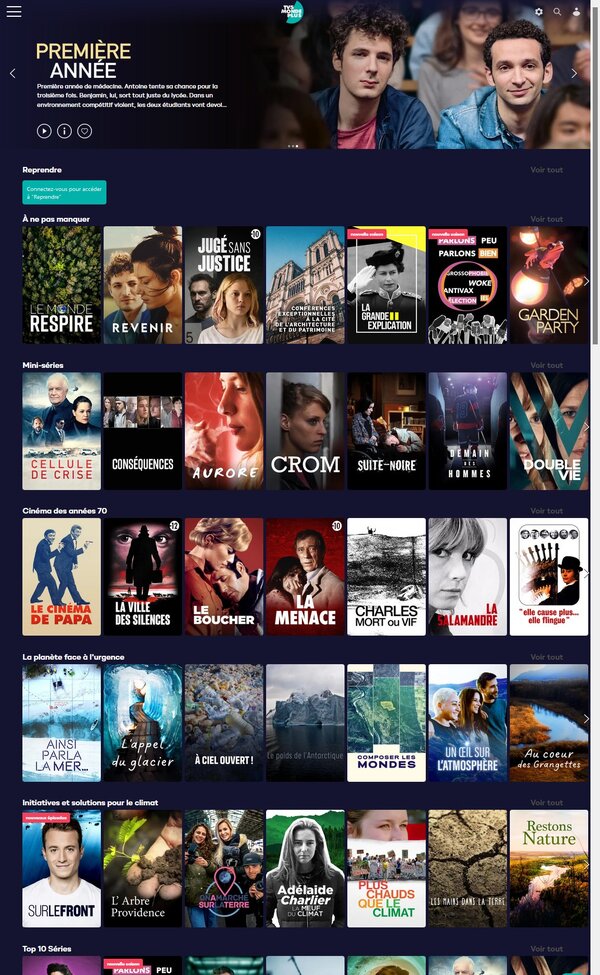Tap Connectez-vous pour accéder à Reprendre
This screenshot has height=975, width=600.
64,192
